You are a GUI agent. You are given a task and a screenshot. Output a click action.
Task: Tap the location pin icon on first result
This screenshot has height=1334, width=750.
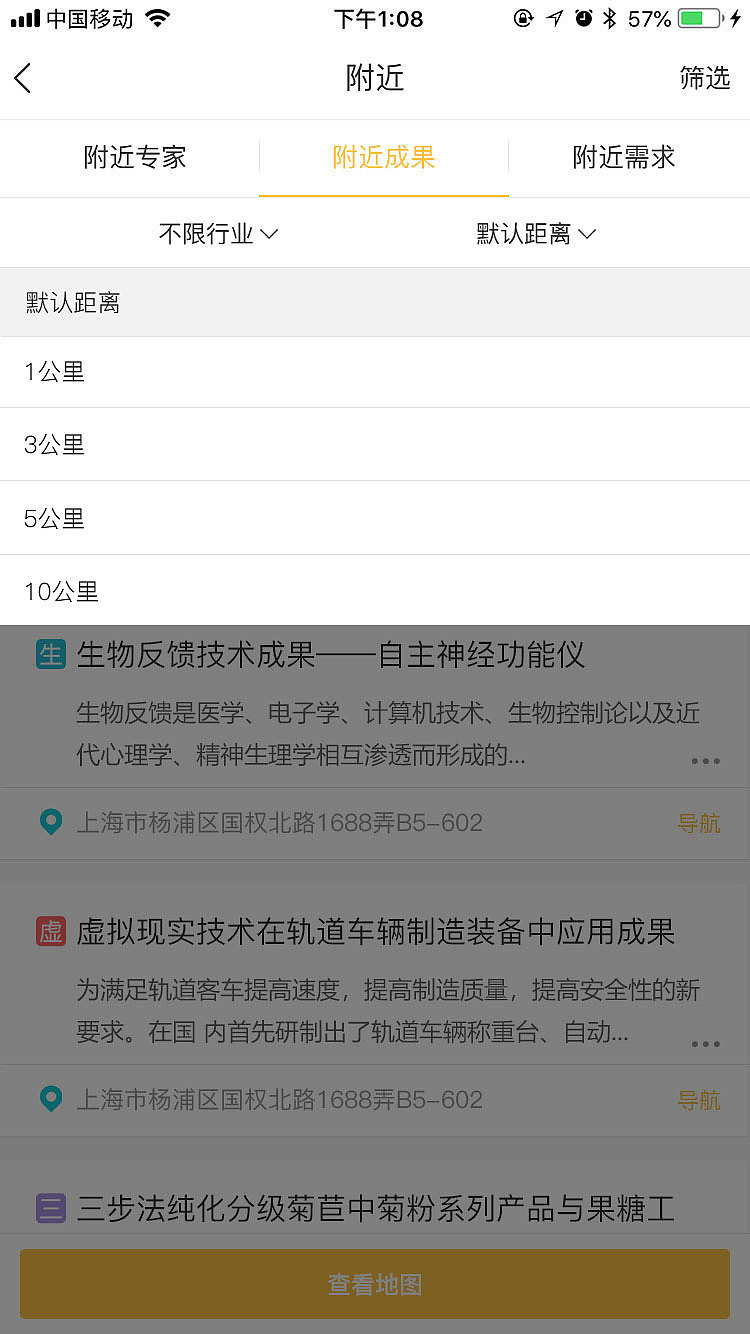pos(50,821)
